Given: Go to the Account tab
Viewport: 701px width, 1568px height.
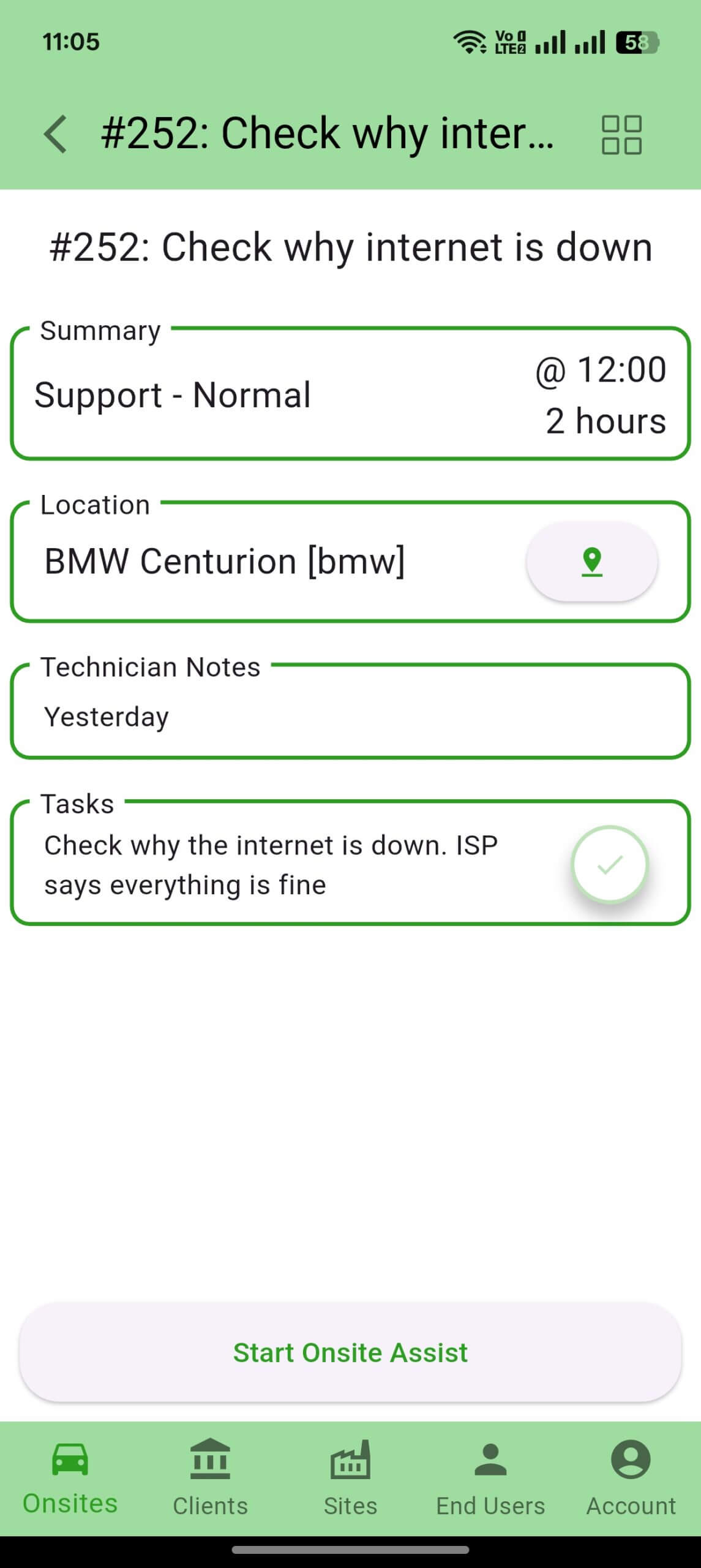Looking at the screenshot, I should 631,1478.
